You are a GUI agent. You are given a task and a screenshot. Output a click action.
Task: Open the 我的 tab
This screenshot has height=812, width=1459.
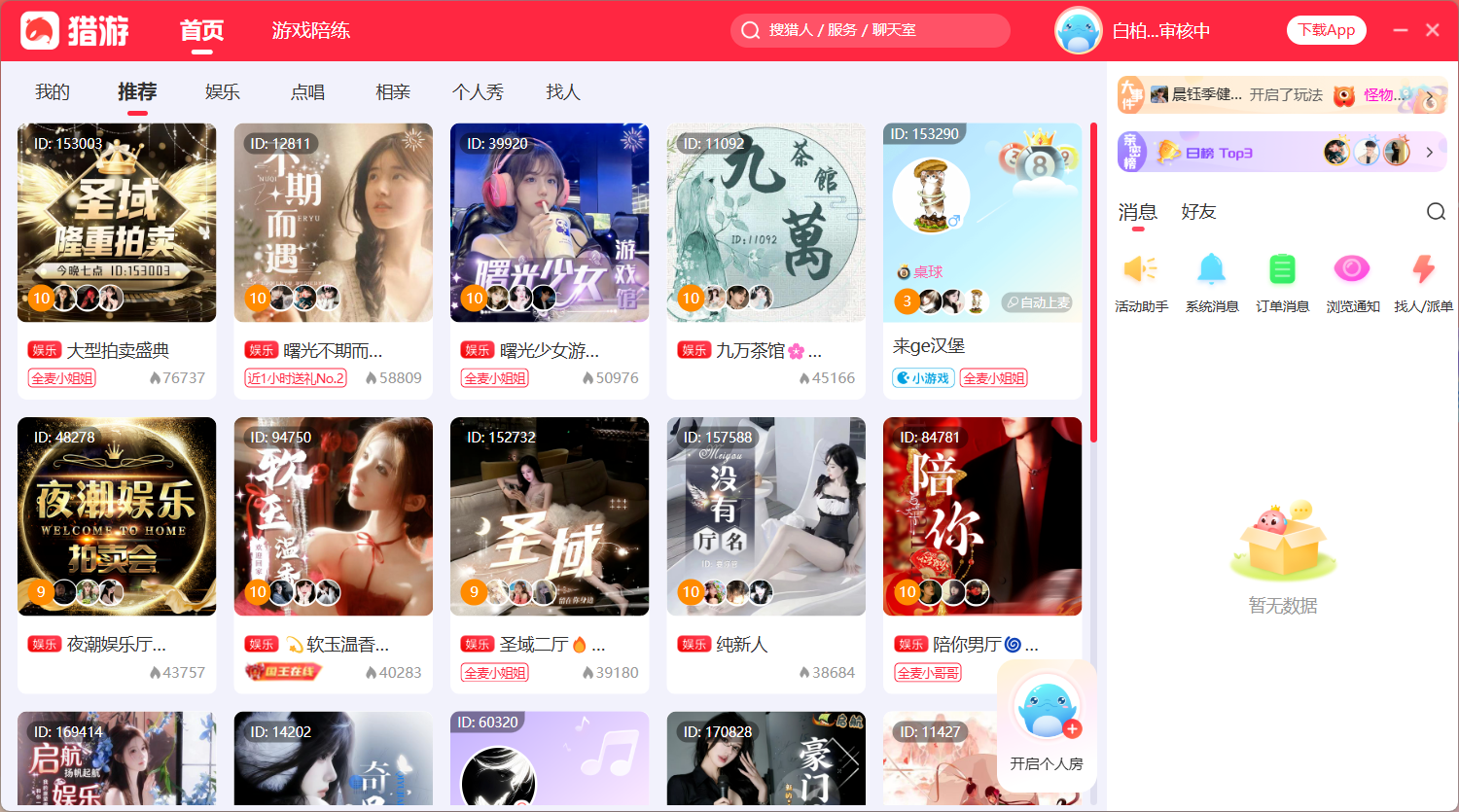(53, 91)
